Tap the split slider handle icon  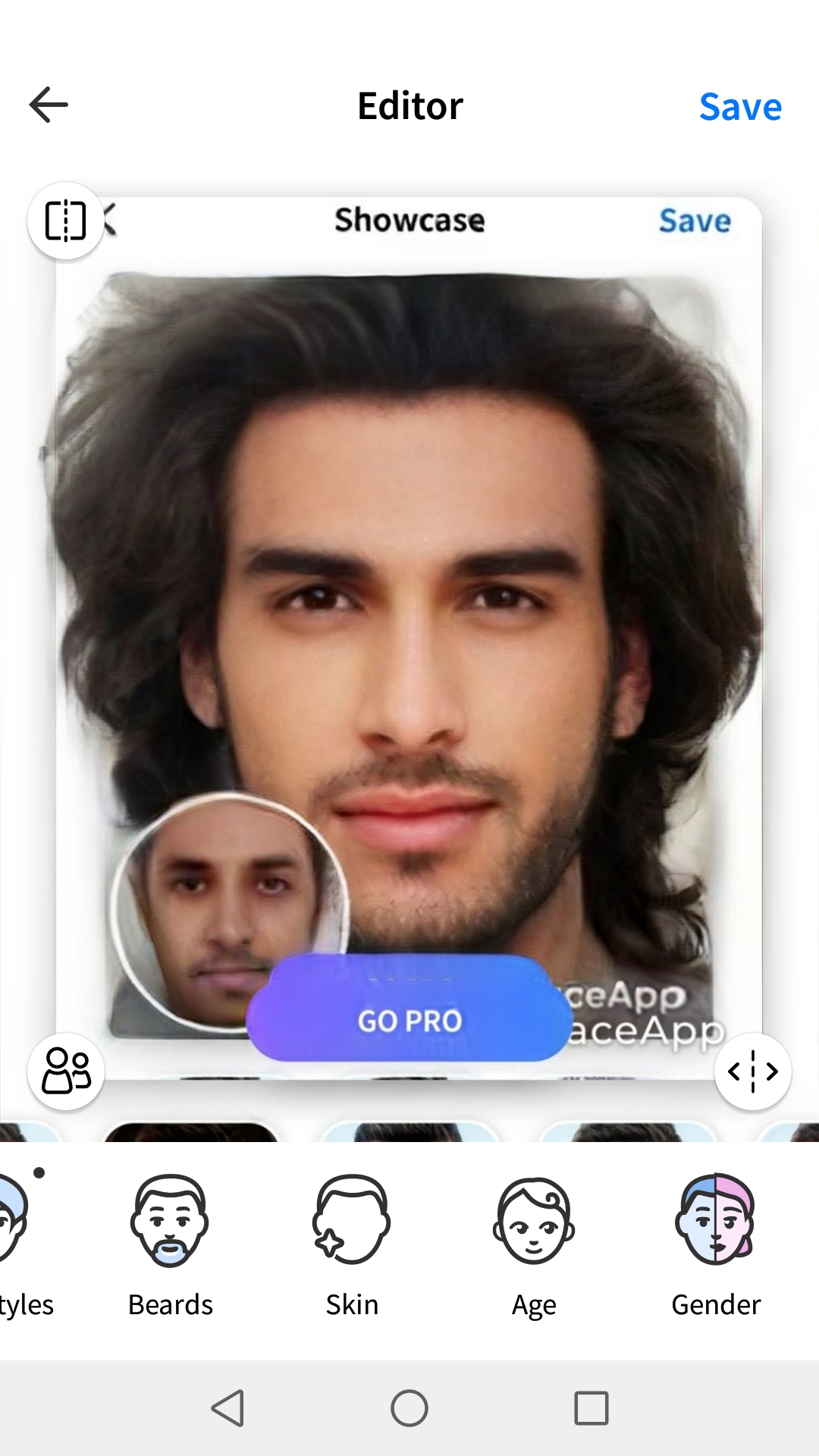pos(752,1071)
